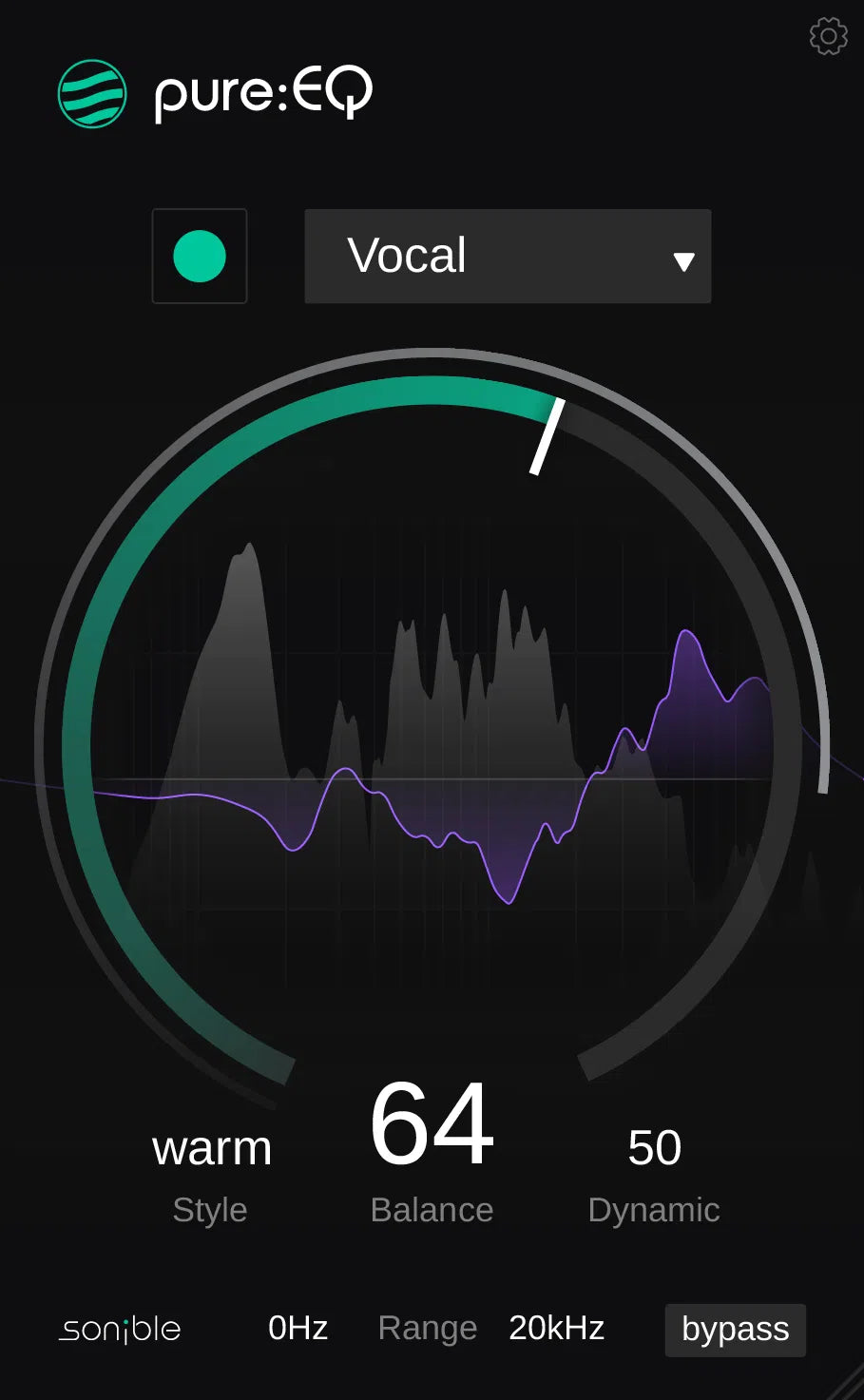Click the Dynamic value 50

coord(655,1147)
